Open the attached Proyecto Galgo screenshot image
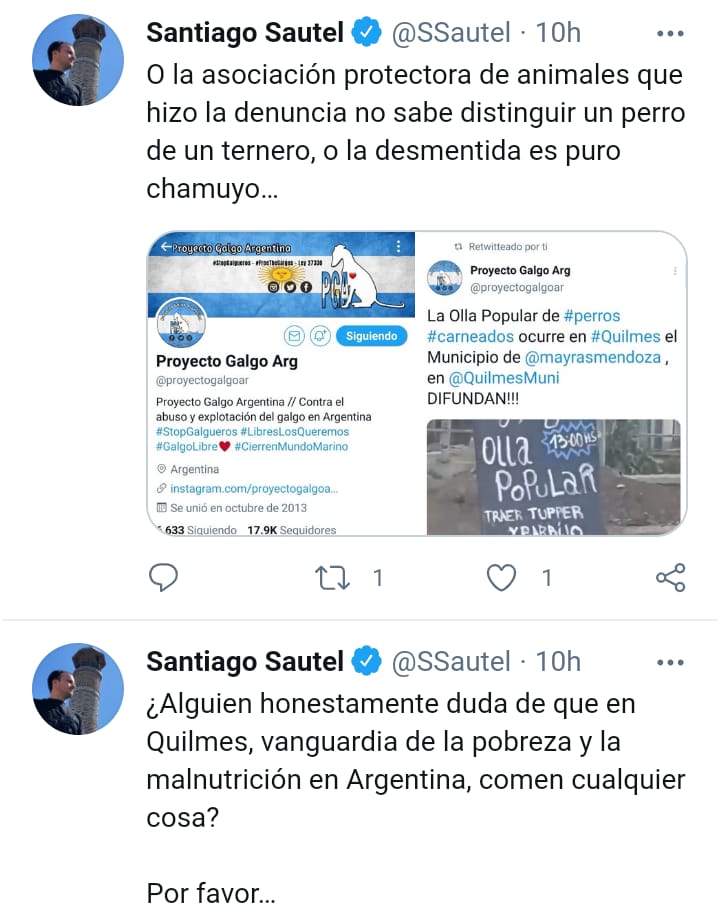720x916 pixels. click(416, 383)
